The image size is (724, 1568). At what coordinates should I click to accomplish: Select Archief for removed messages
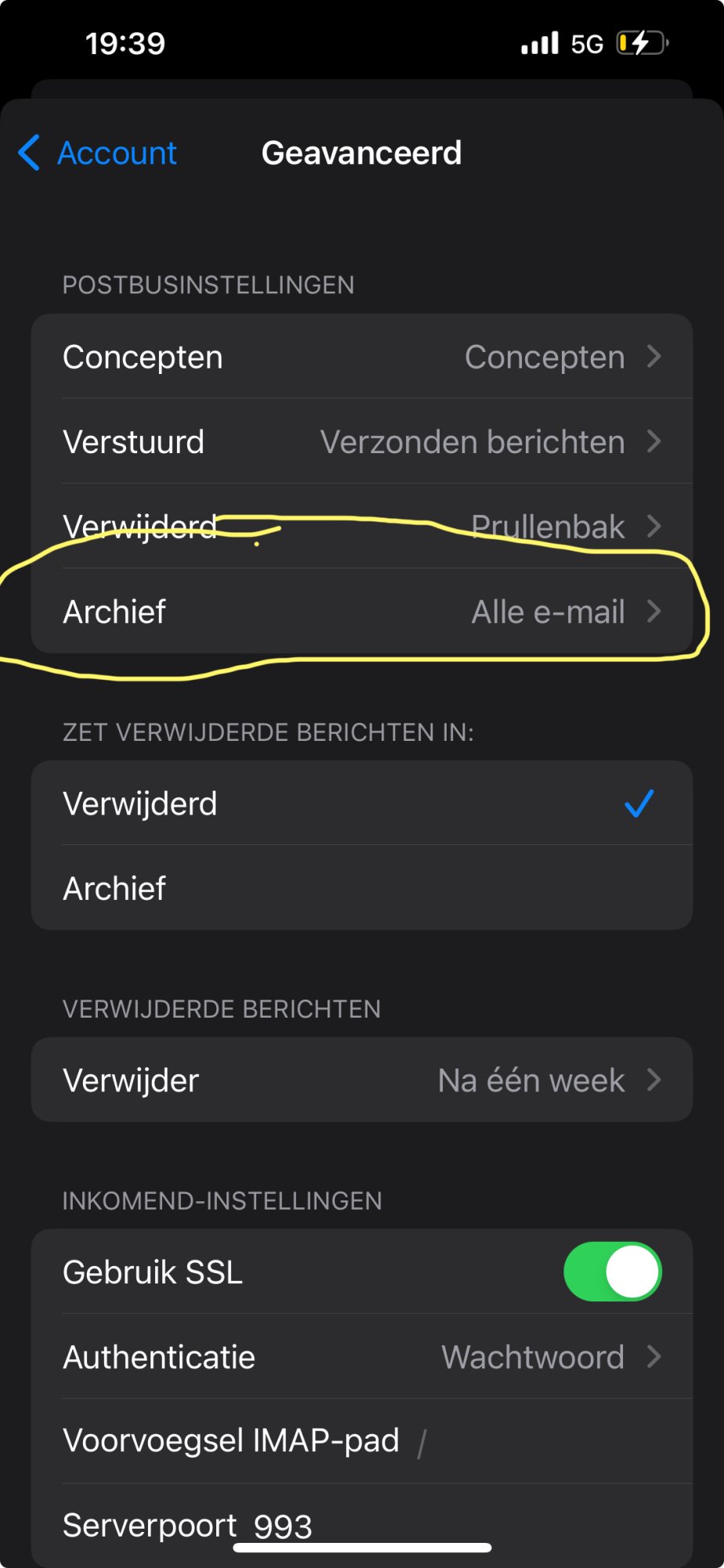(361, 888)
